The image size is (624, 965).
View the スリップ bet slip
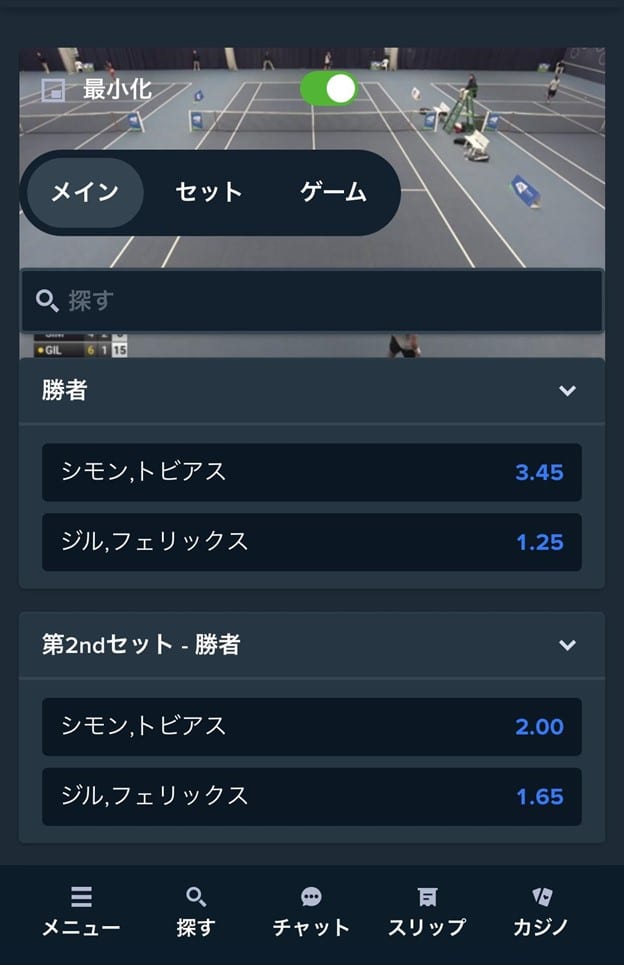pos(427,911)
